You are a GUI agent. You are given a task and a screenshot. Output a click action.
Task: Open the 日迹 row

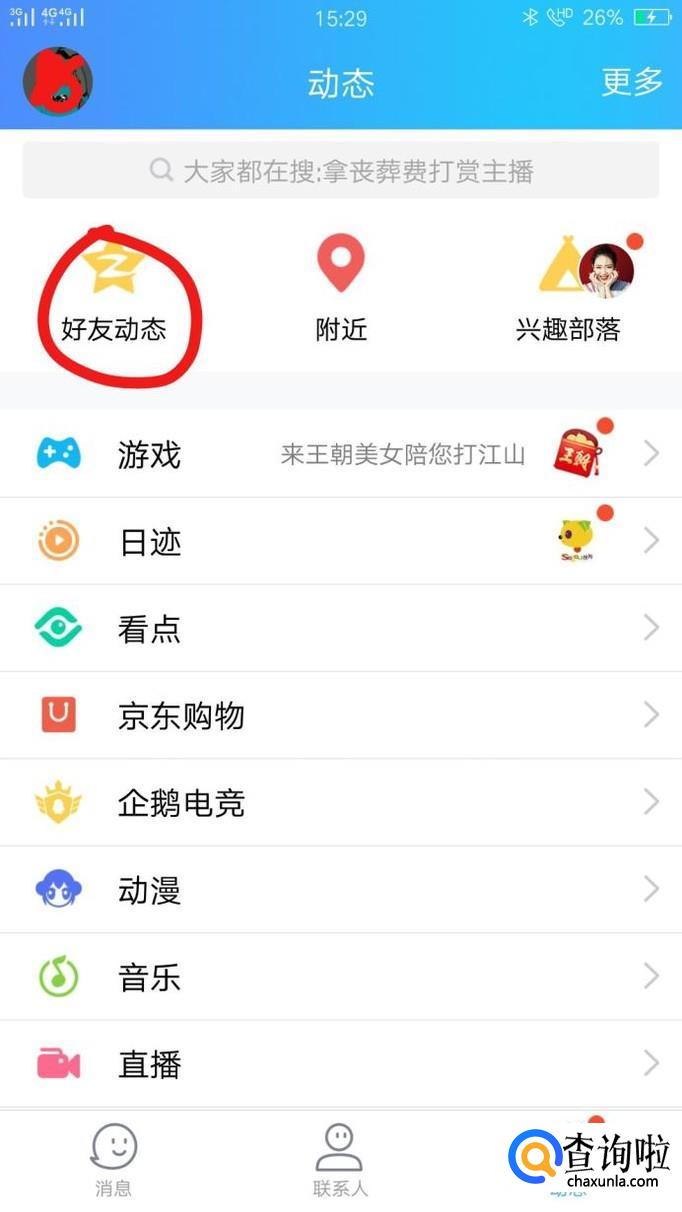coord(341,542)
